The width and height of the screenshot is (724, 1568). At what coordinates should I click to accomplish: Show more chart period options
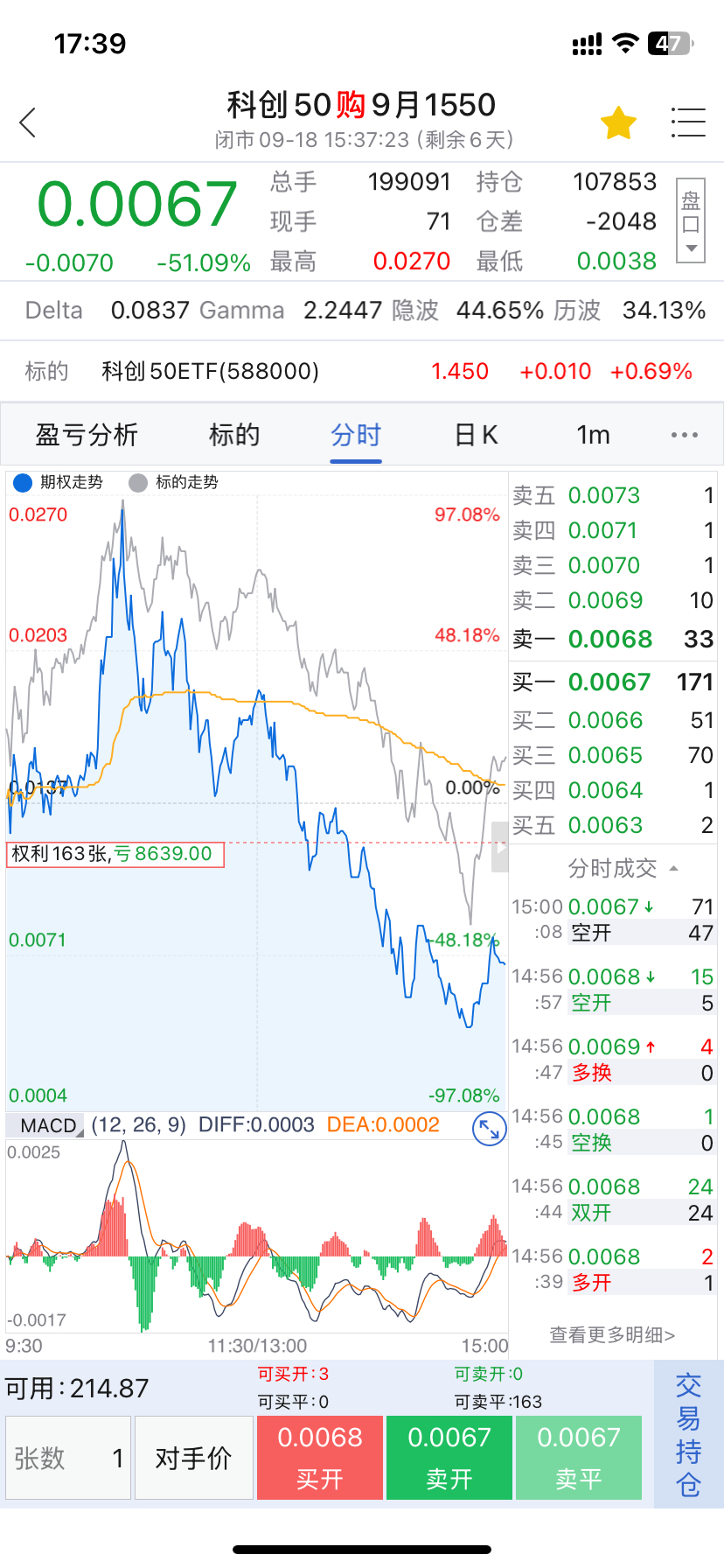[x=684, y=435]
